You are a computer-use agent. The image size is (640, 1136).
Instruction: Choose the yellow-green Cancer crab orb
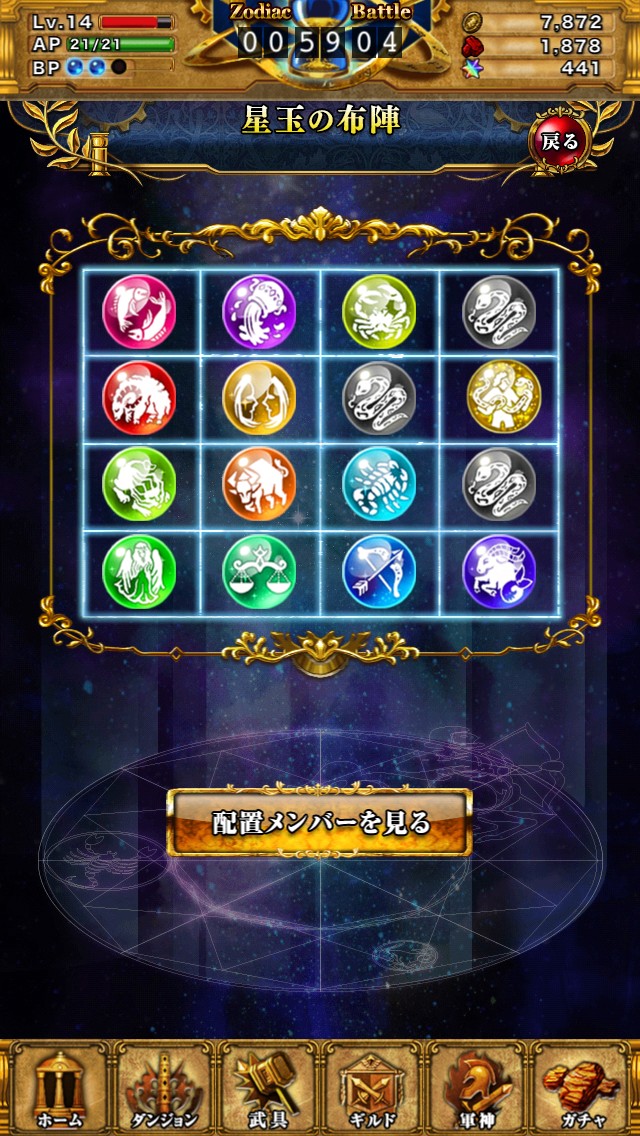pos(379,313)
